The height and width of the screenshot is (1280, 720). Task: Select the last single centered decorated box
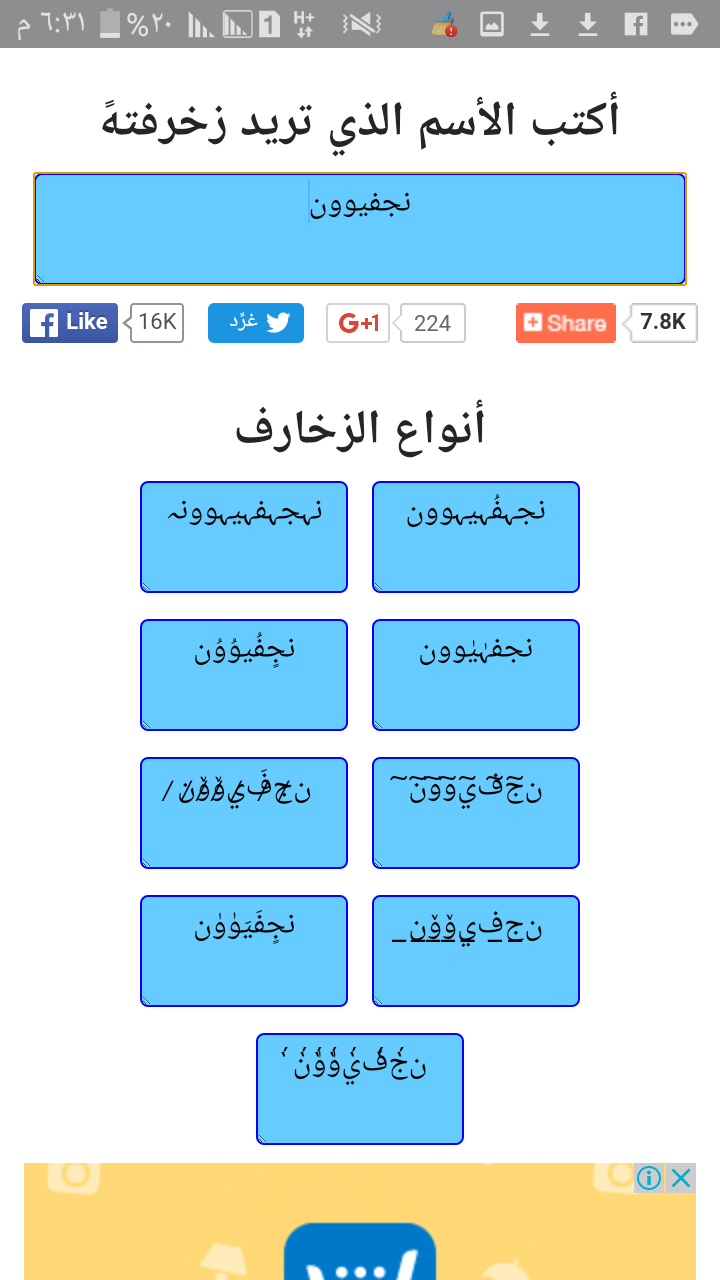(360, 1089)
